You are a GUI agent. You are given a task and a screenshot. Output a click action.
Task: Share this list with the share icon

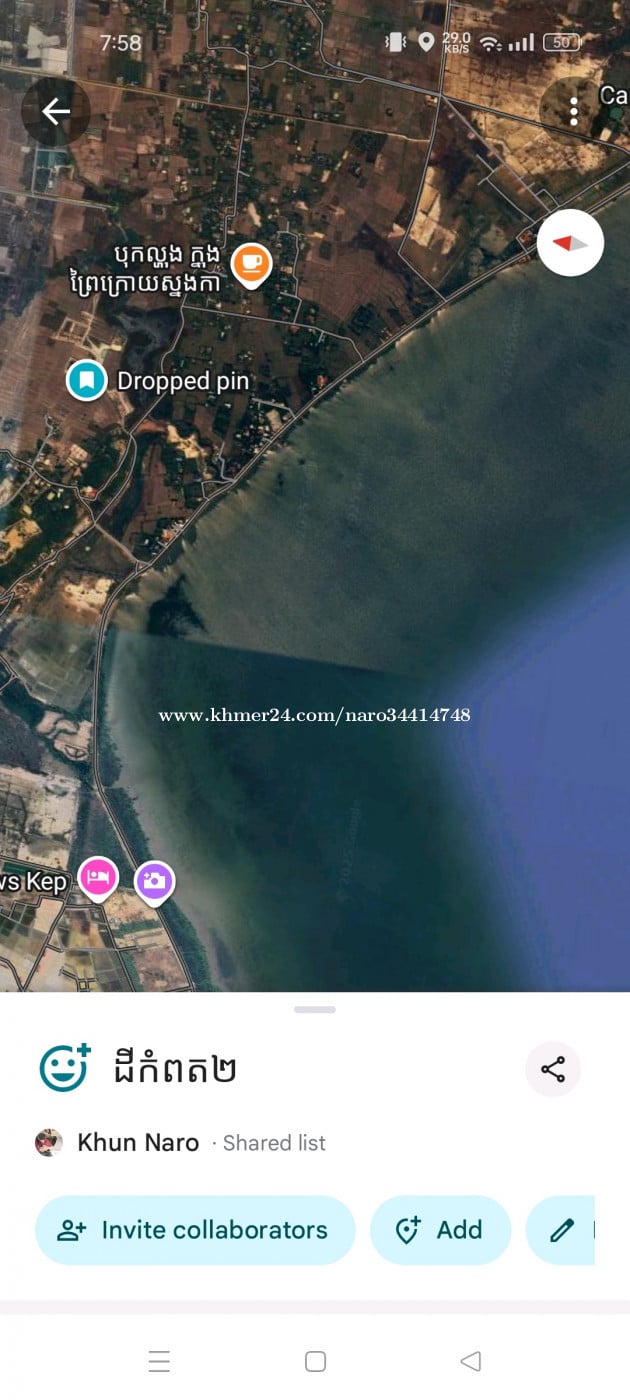[x=553, y=1069]
